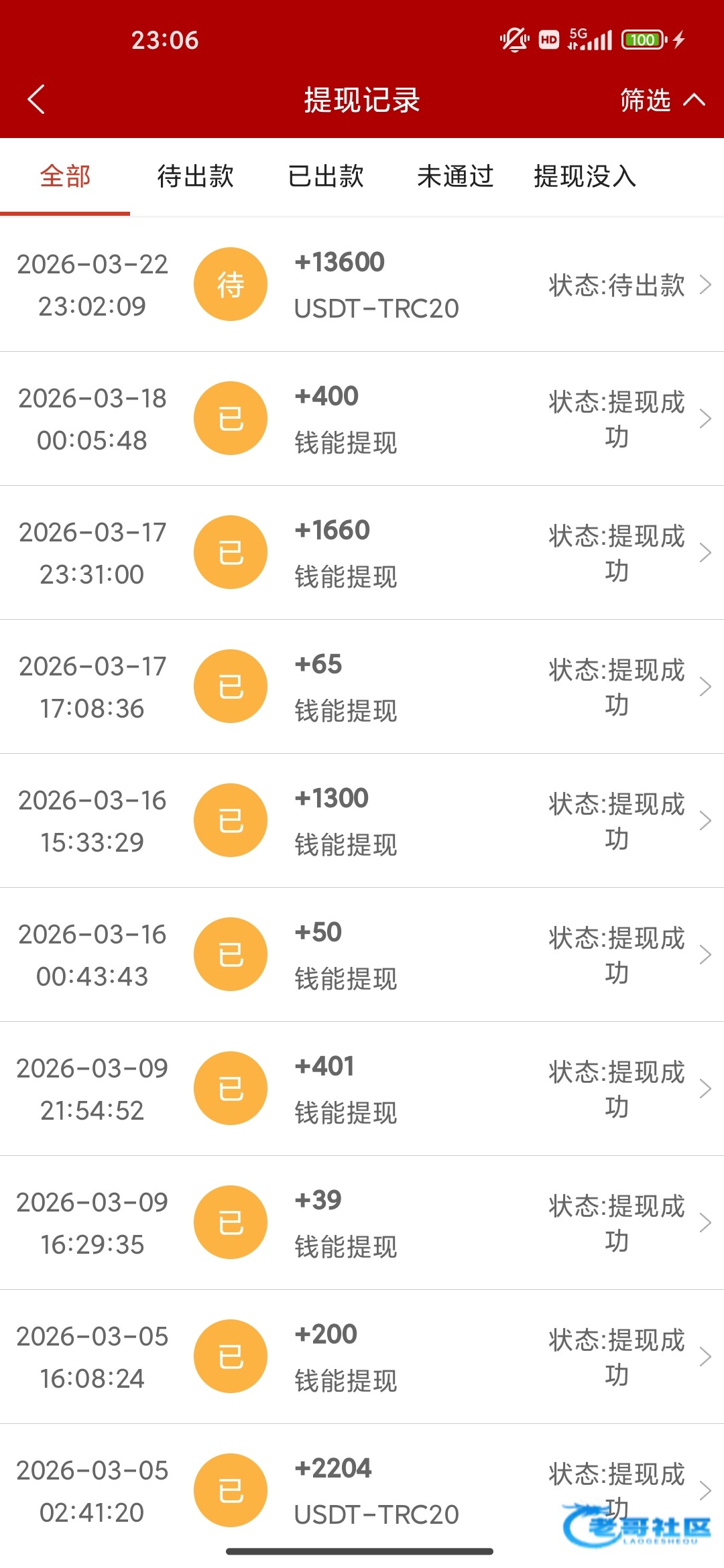View details of the +39 withdrawal
Screen dimensions: 724x1568
click(362, 1223)
